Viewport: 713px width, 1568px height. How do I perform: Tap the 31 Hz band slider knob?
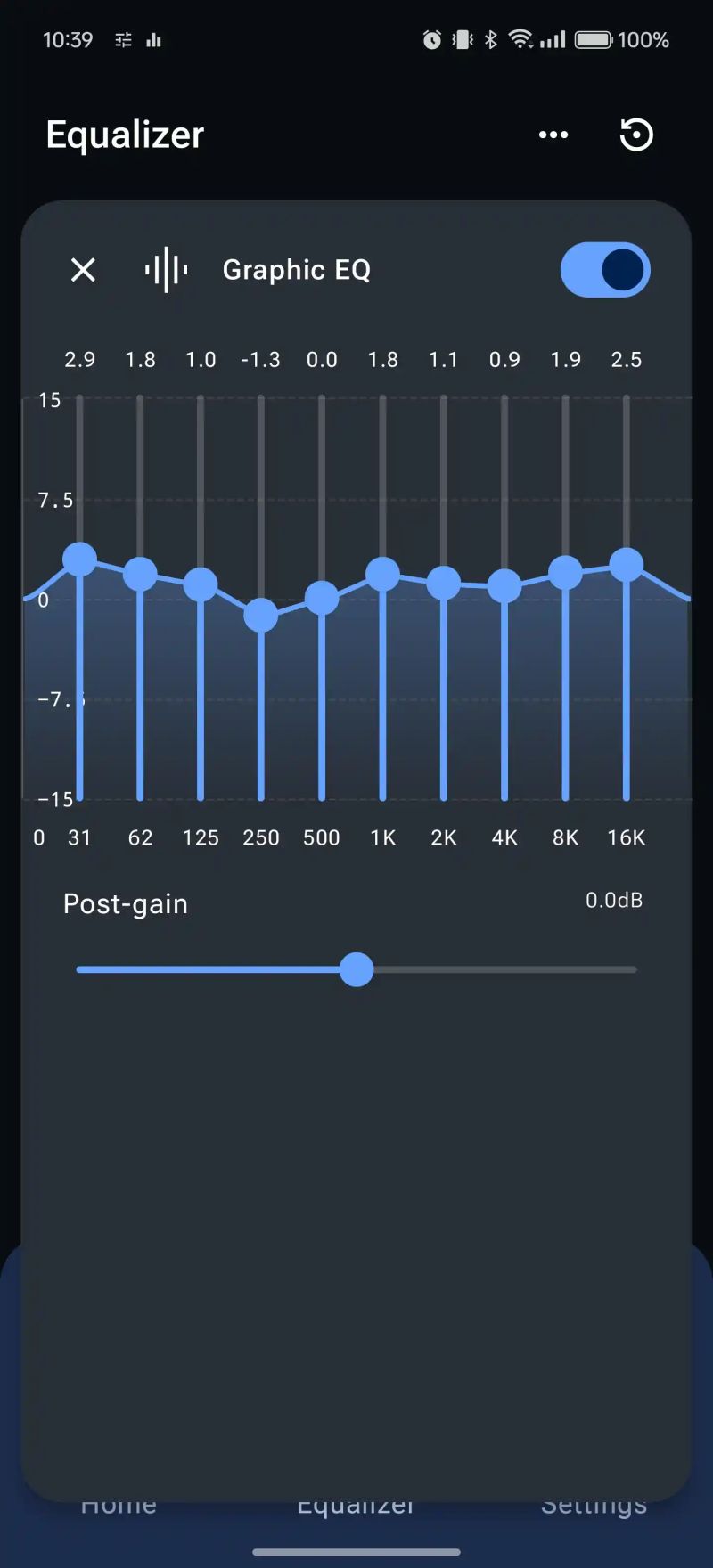80,559
